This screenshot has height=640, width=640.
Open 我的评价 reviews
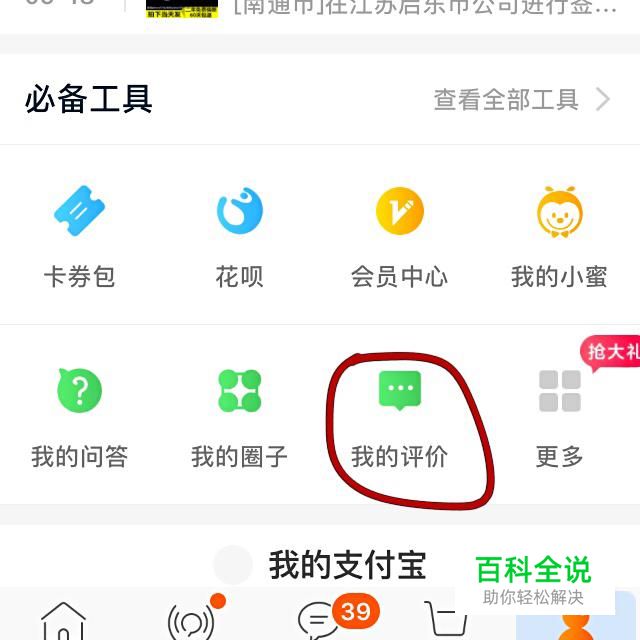(400, 416)
